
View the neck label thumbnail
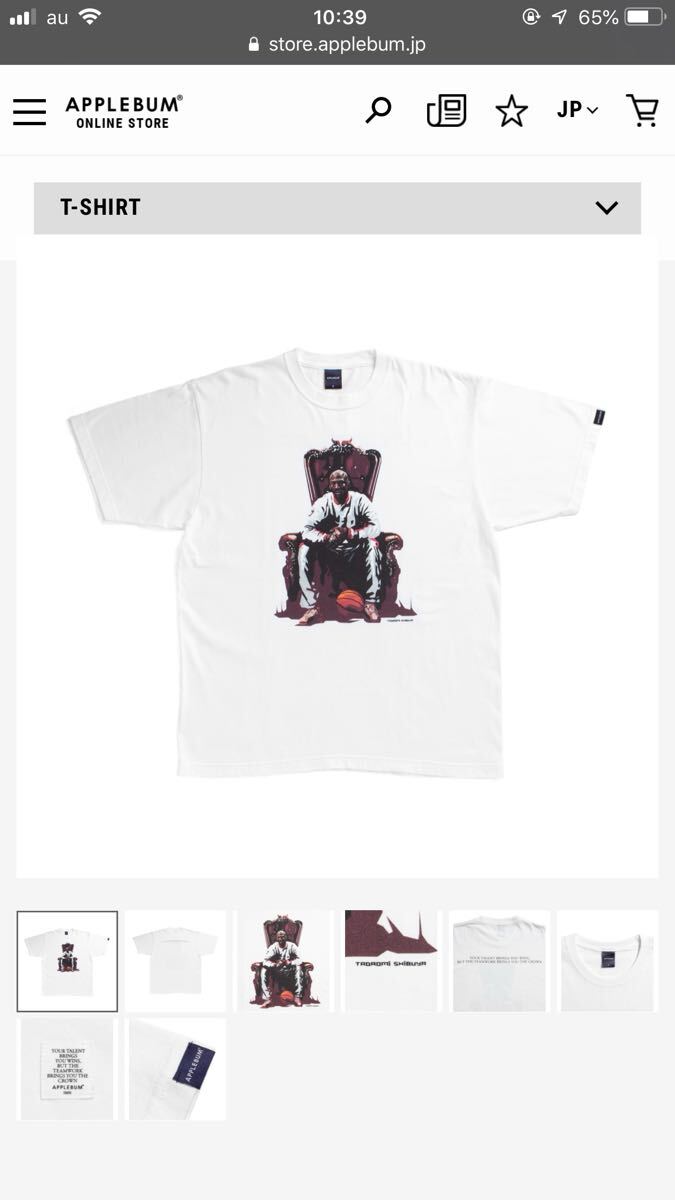[x=607, y=961]
